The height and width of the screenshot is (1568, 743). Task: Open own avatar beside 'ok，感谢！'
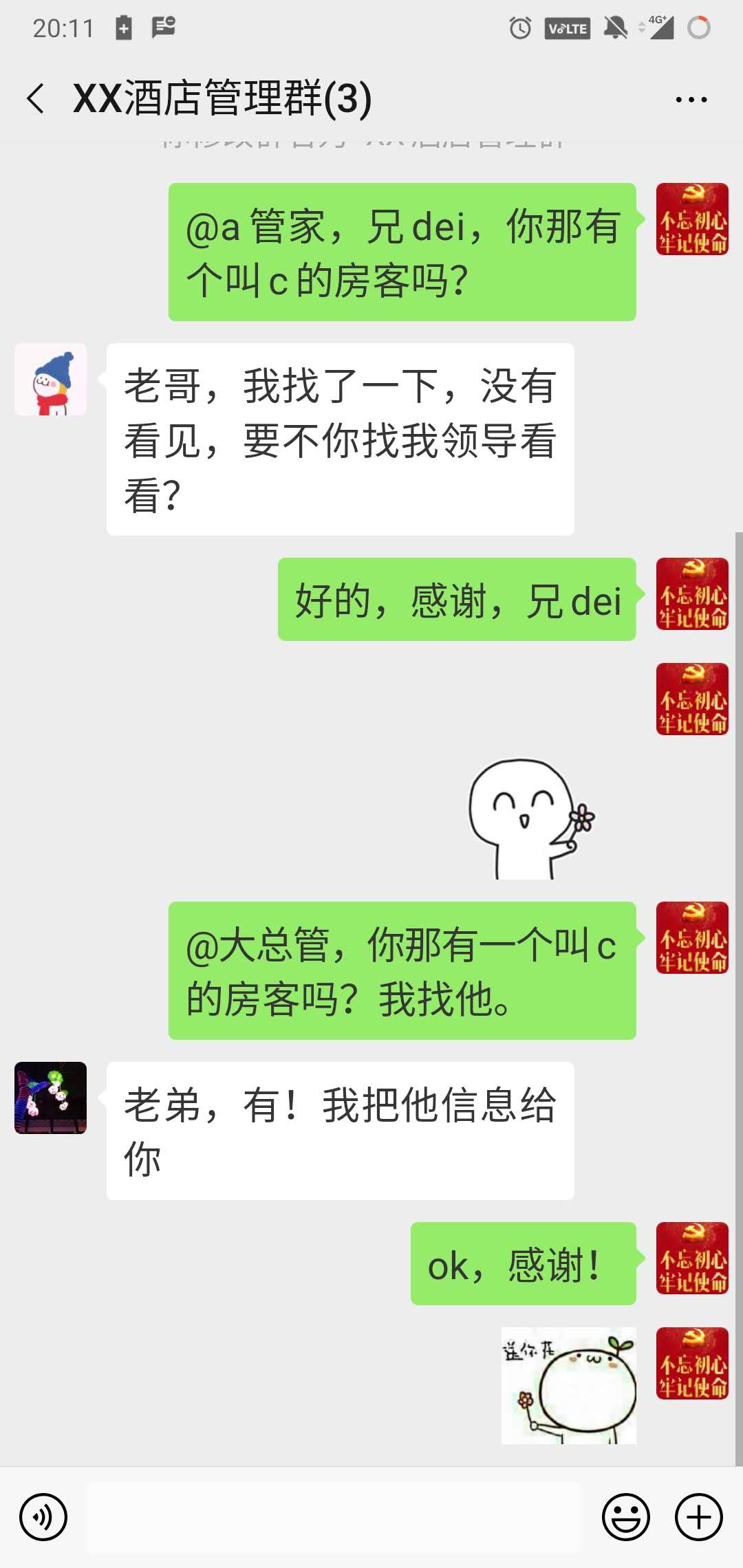[x=692, y=1258]
